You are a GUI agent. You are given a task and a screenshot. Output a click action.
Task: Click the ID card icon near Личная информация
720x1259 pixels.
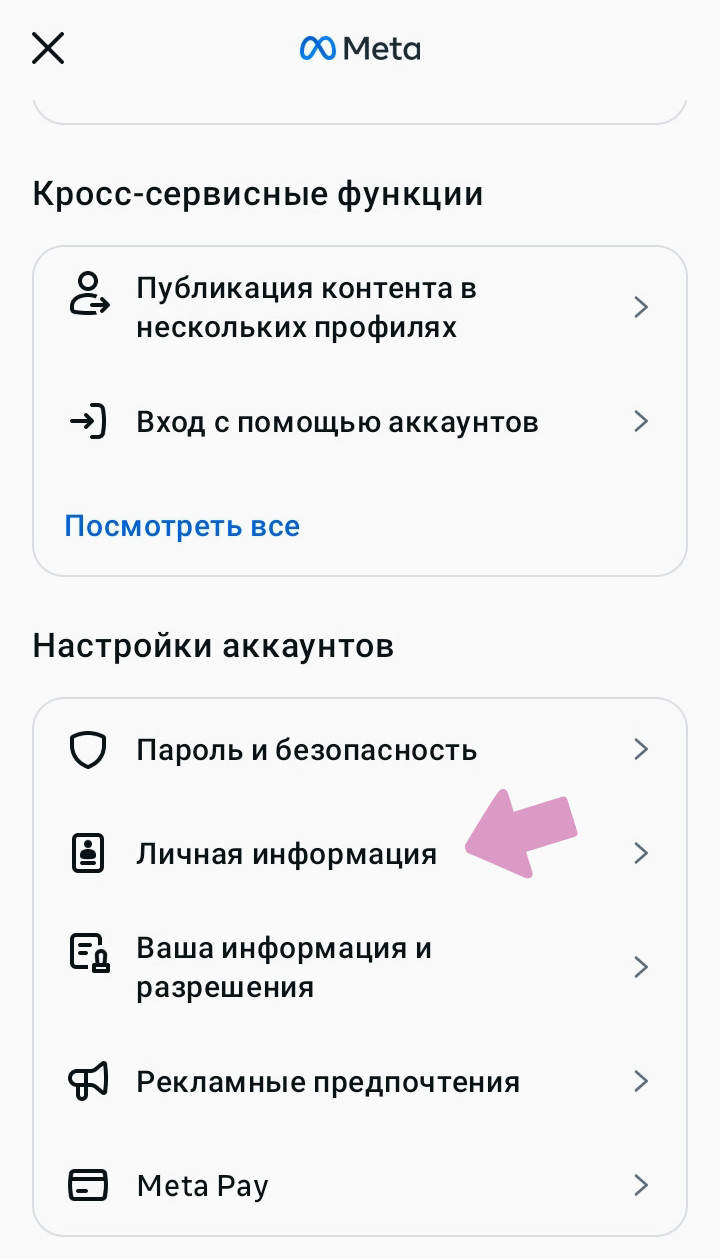click(88, 852)
